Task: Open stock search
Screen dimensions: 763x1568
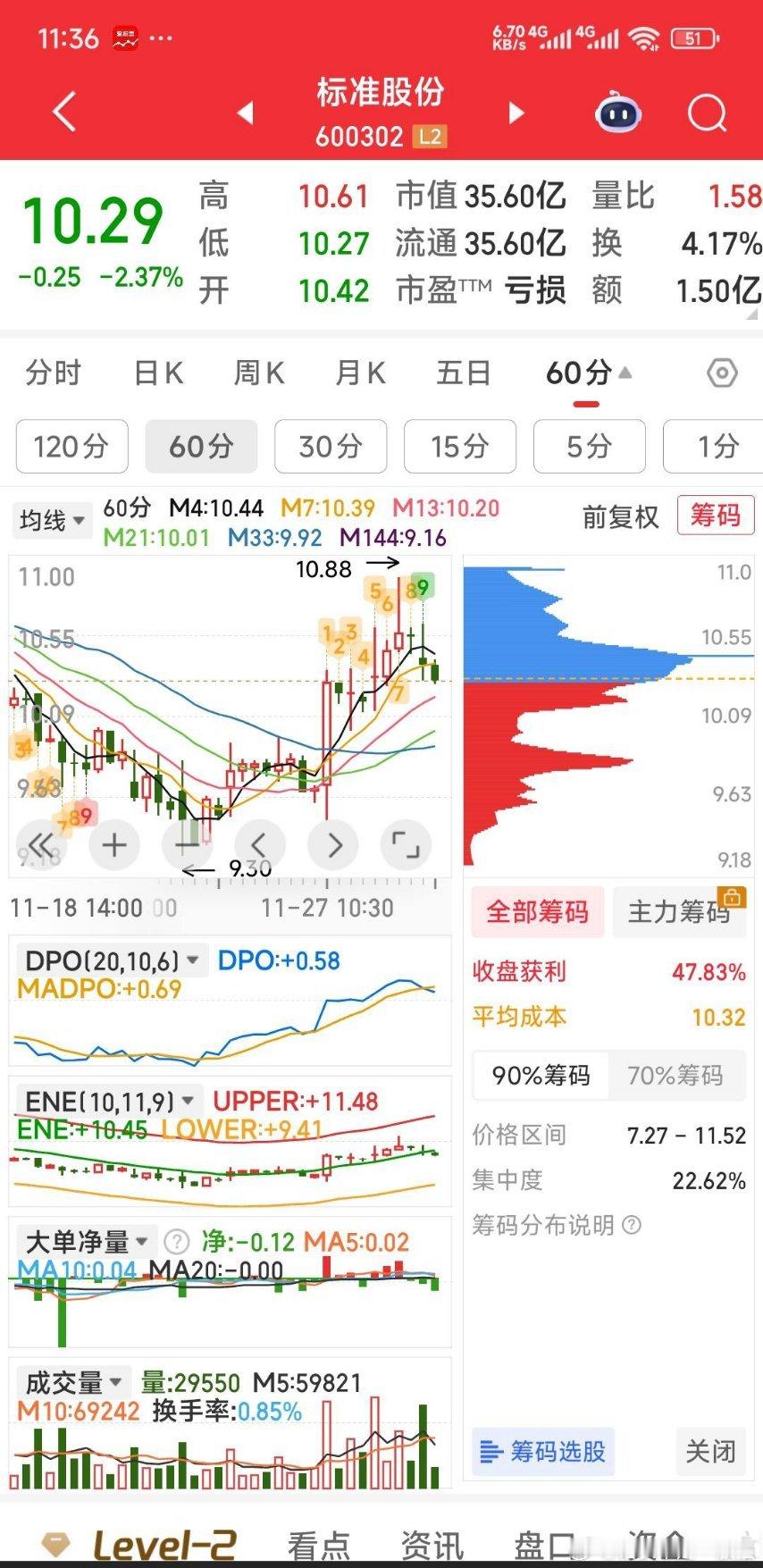Action: coord(707,113)
